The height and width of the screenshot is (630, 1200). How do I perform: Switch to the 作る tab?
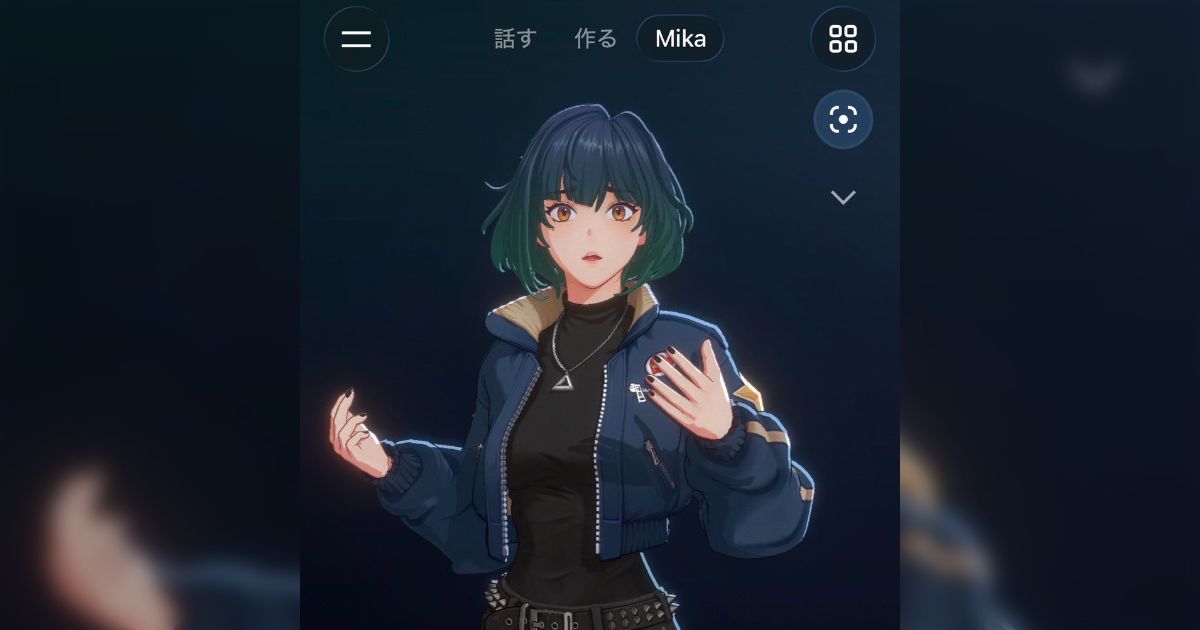[595, 39]
